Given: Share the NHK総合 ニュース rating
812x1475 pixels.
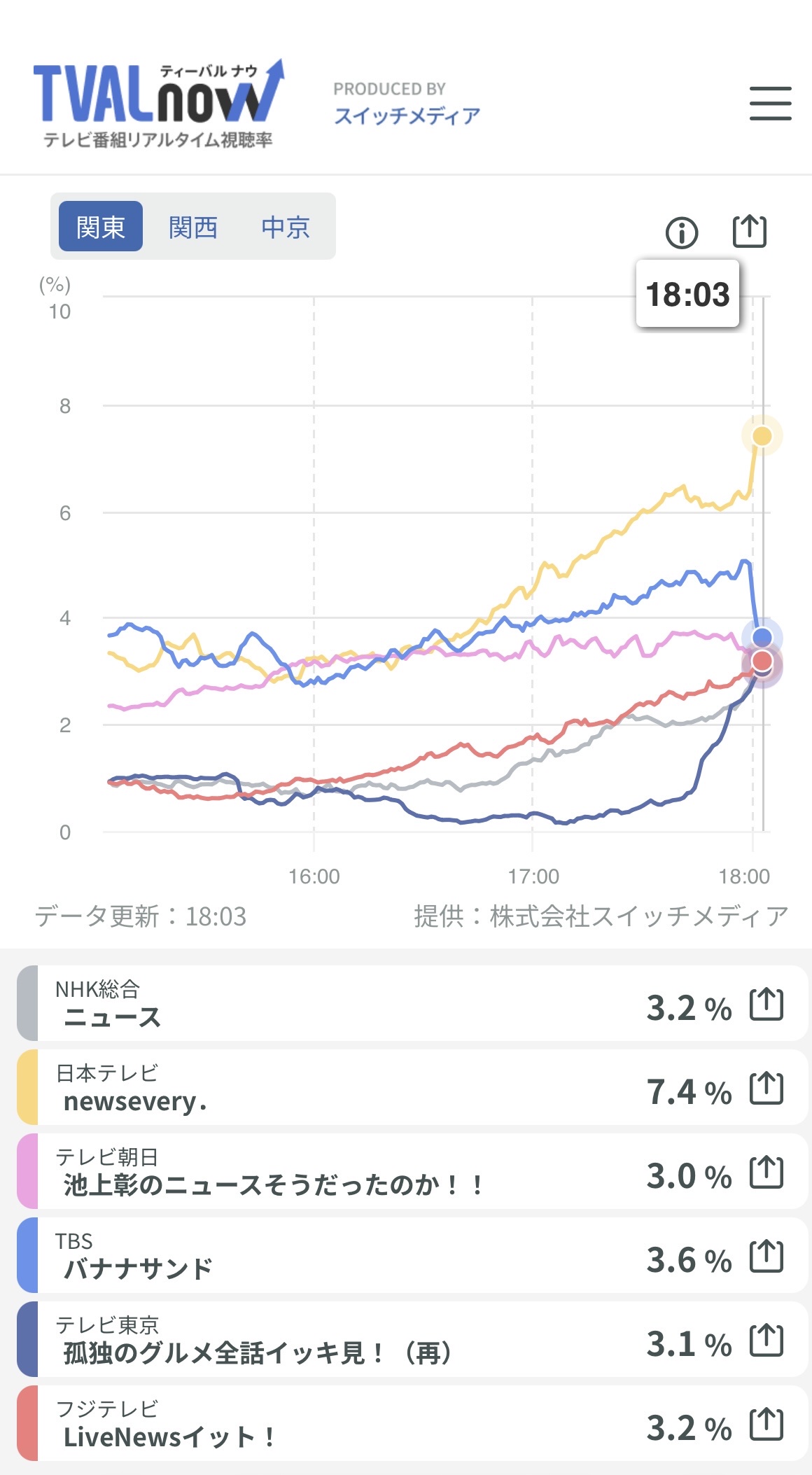Looking at the screenshot, I should (x=766, y=1005).
